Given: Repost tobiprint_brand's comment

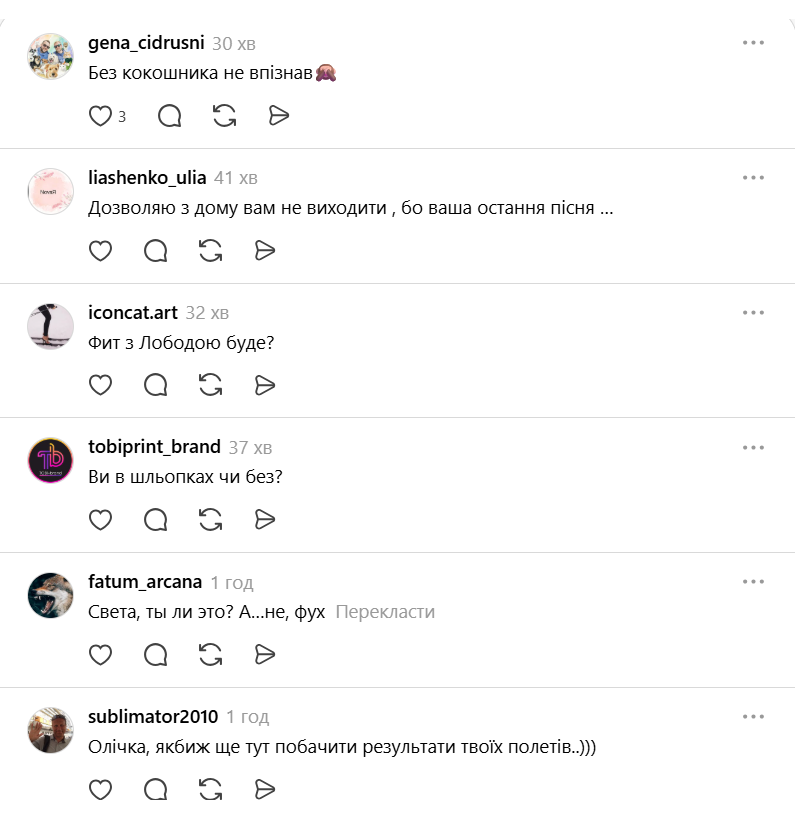Looking at the screenshot, I should coord(210,519).
